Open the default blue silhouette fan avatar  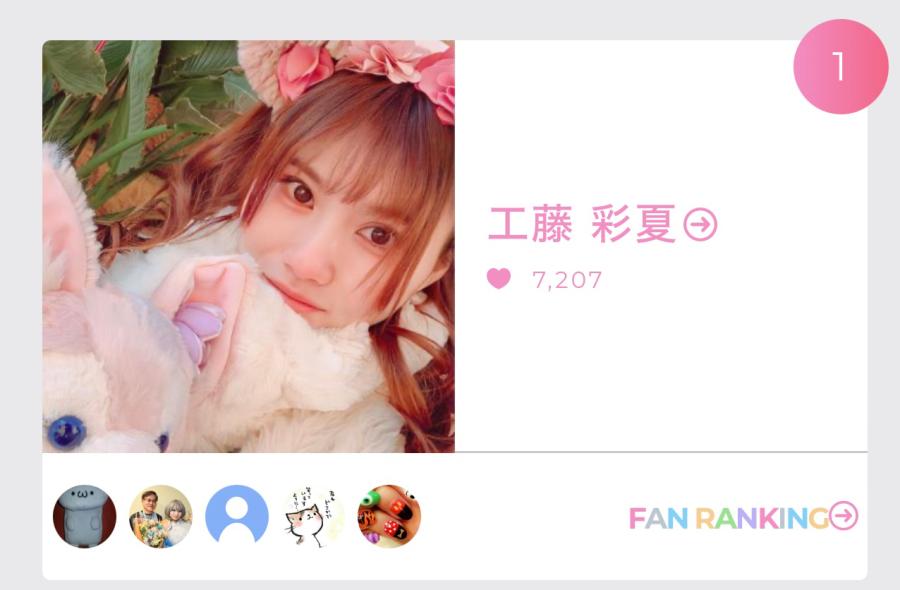tap(237, 517)
